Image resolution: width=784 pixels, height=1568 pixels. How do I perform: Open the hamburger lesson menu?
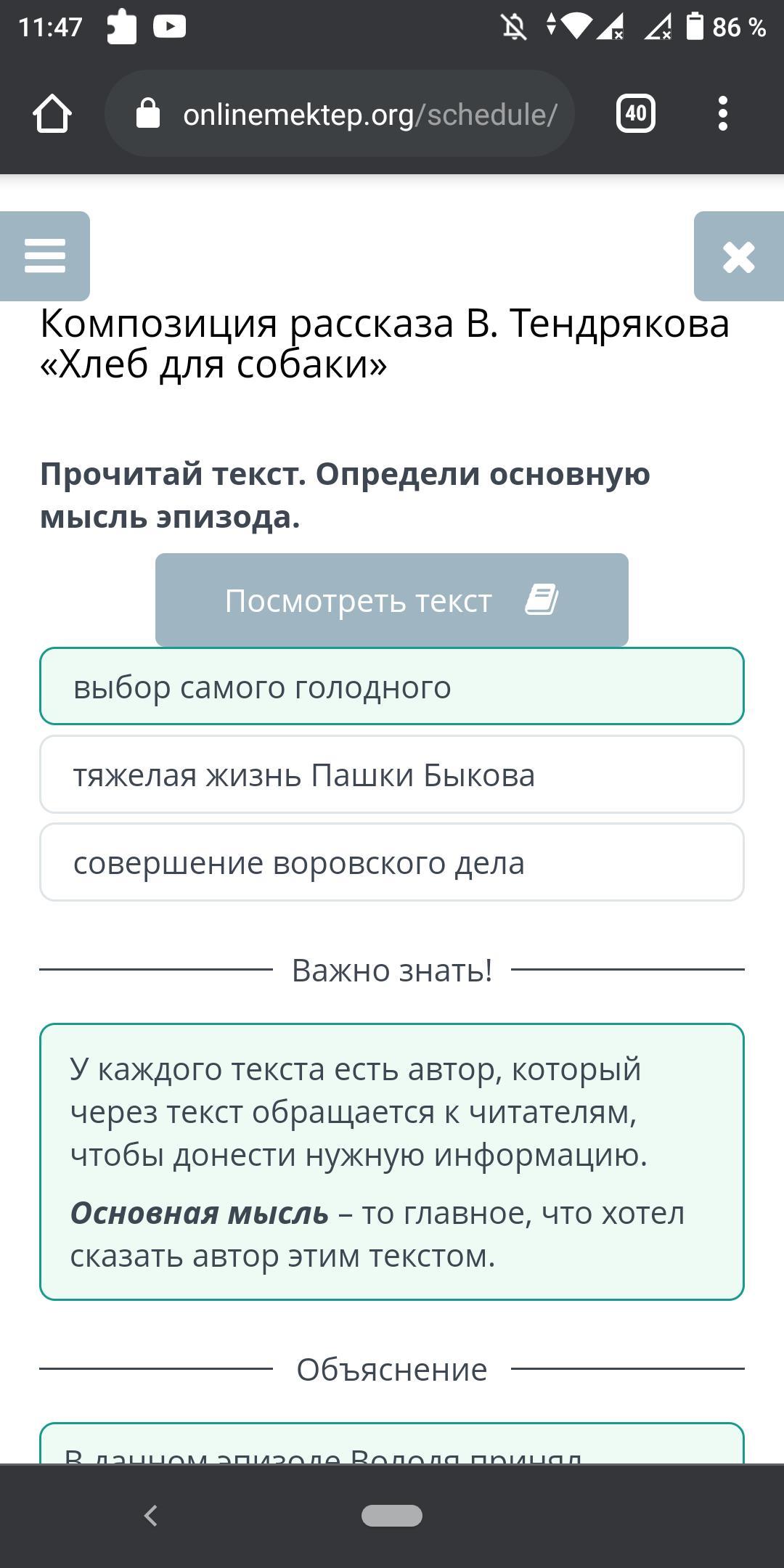pyautogui.click(x=45, y=256)
